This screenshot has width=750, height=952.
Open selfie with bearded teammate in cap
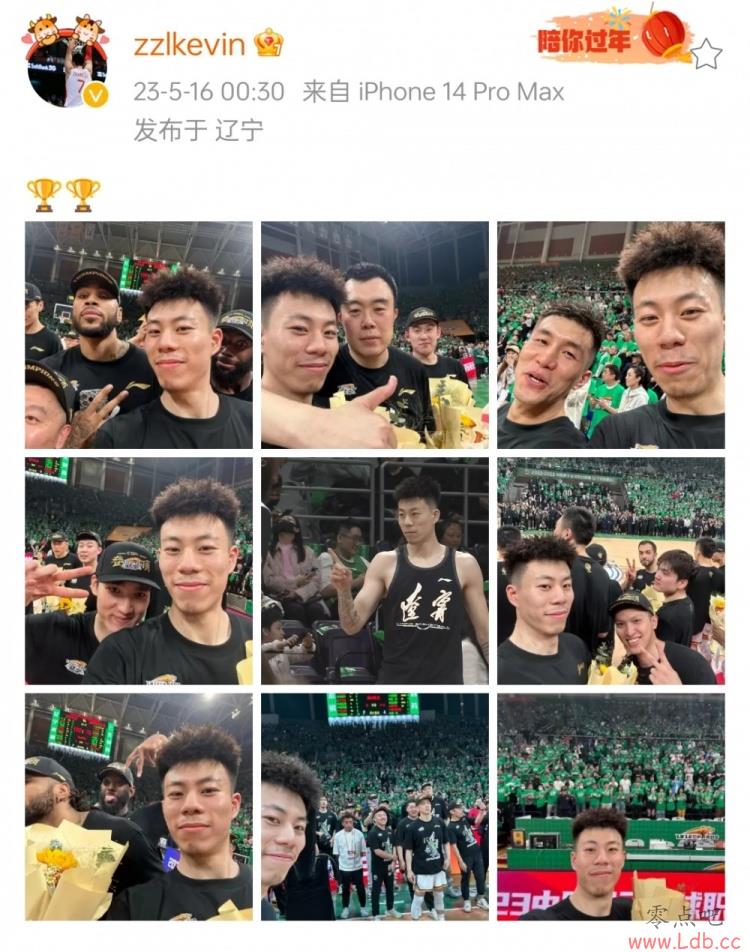tap(138, 335)
